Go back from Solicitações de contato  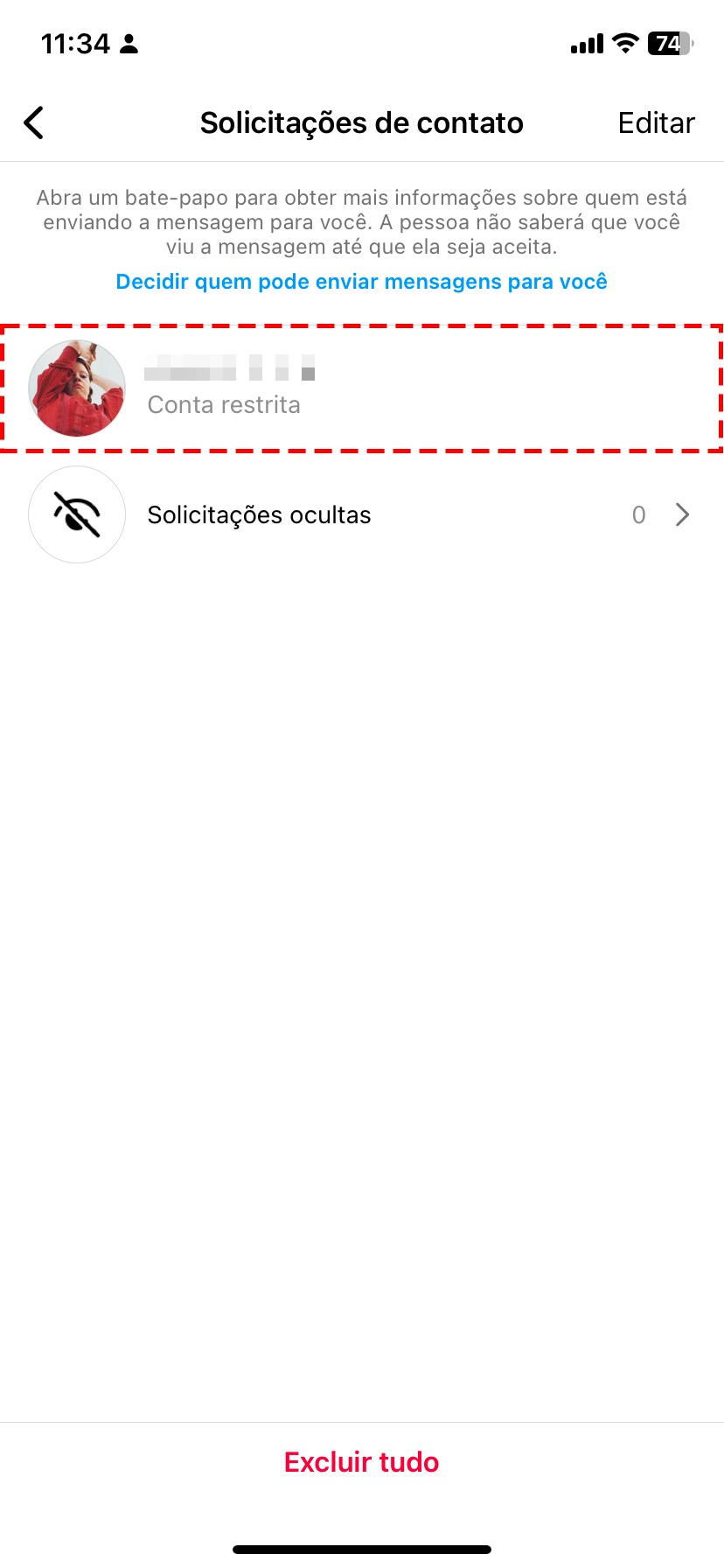[34, 123]
